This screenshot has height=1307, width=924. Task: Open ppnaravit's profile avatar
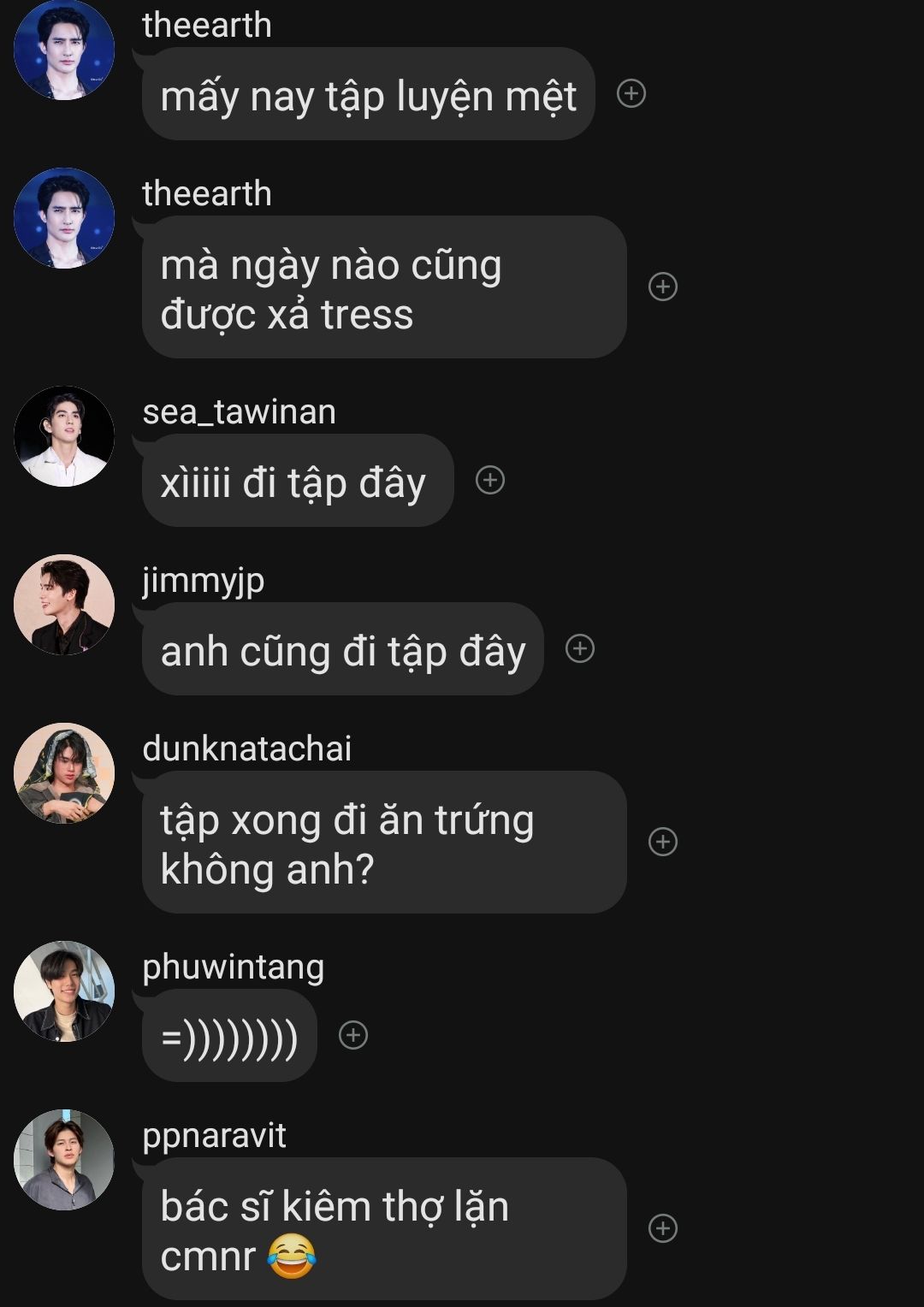click(x=64, y=1160)
